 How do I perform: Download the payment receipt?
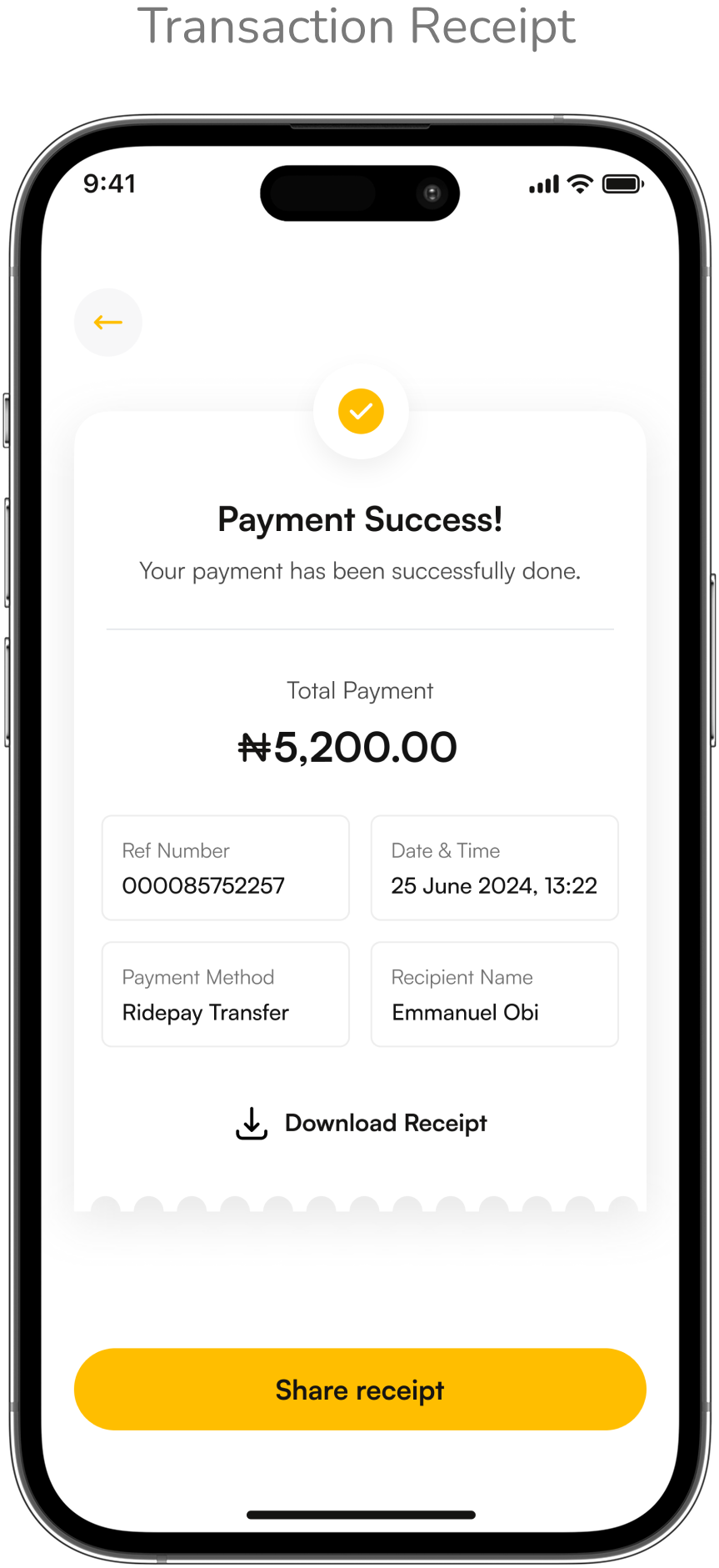coord(360,1123)
